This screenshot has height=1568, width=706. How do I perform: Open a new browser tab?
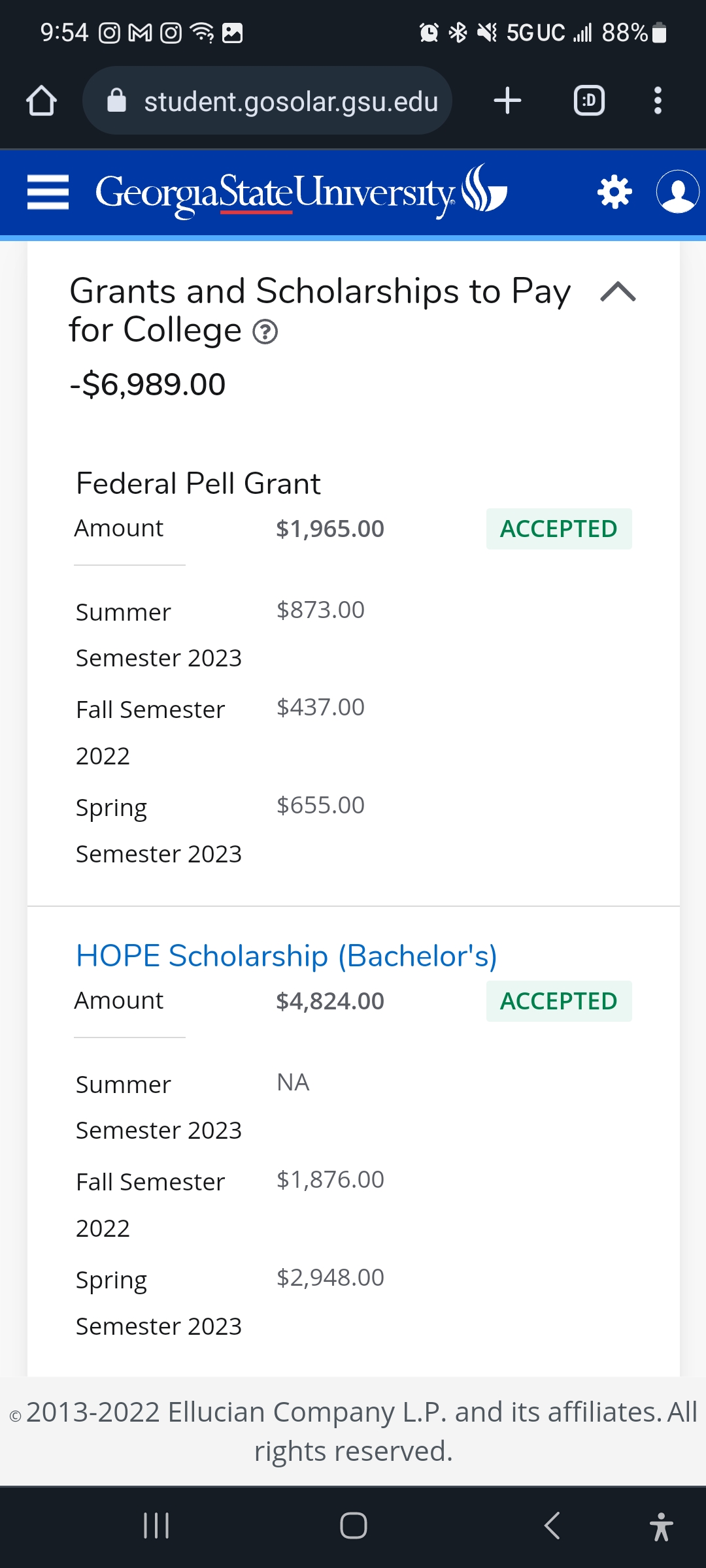point(507,101)
